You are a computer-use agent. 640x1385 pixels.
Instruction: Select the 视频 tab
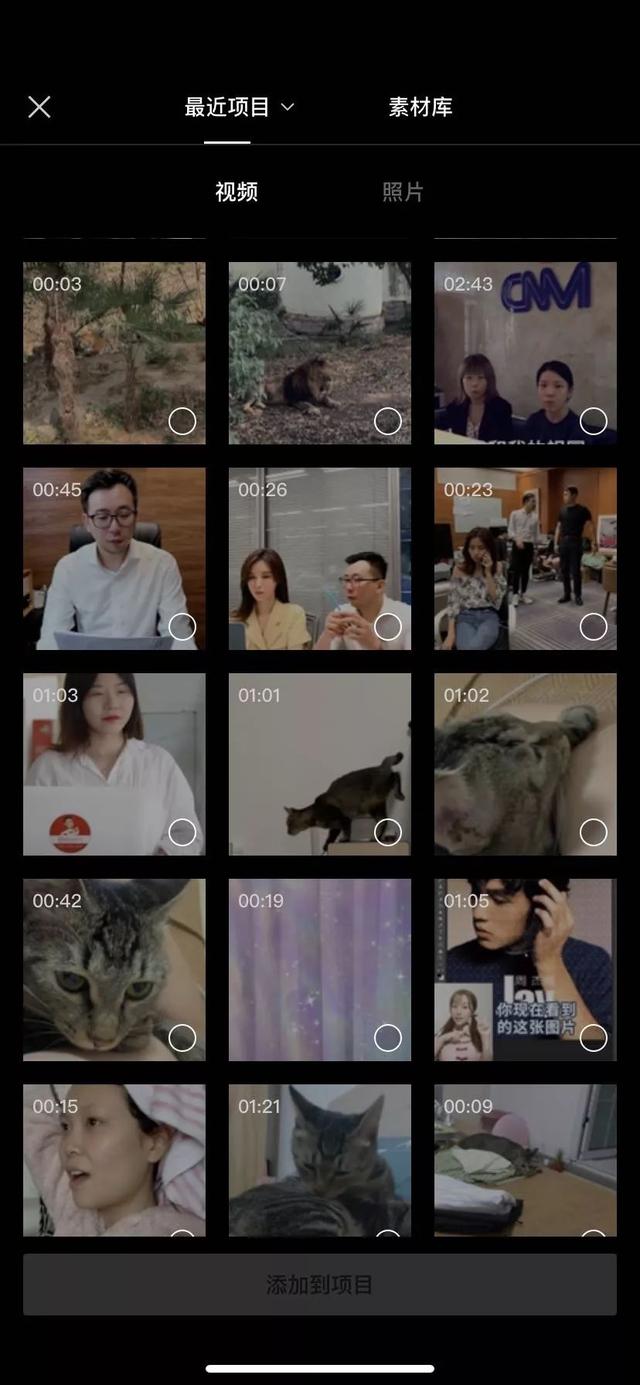click(x=237, y=192)
